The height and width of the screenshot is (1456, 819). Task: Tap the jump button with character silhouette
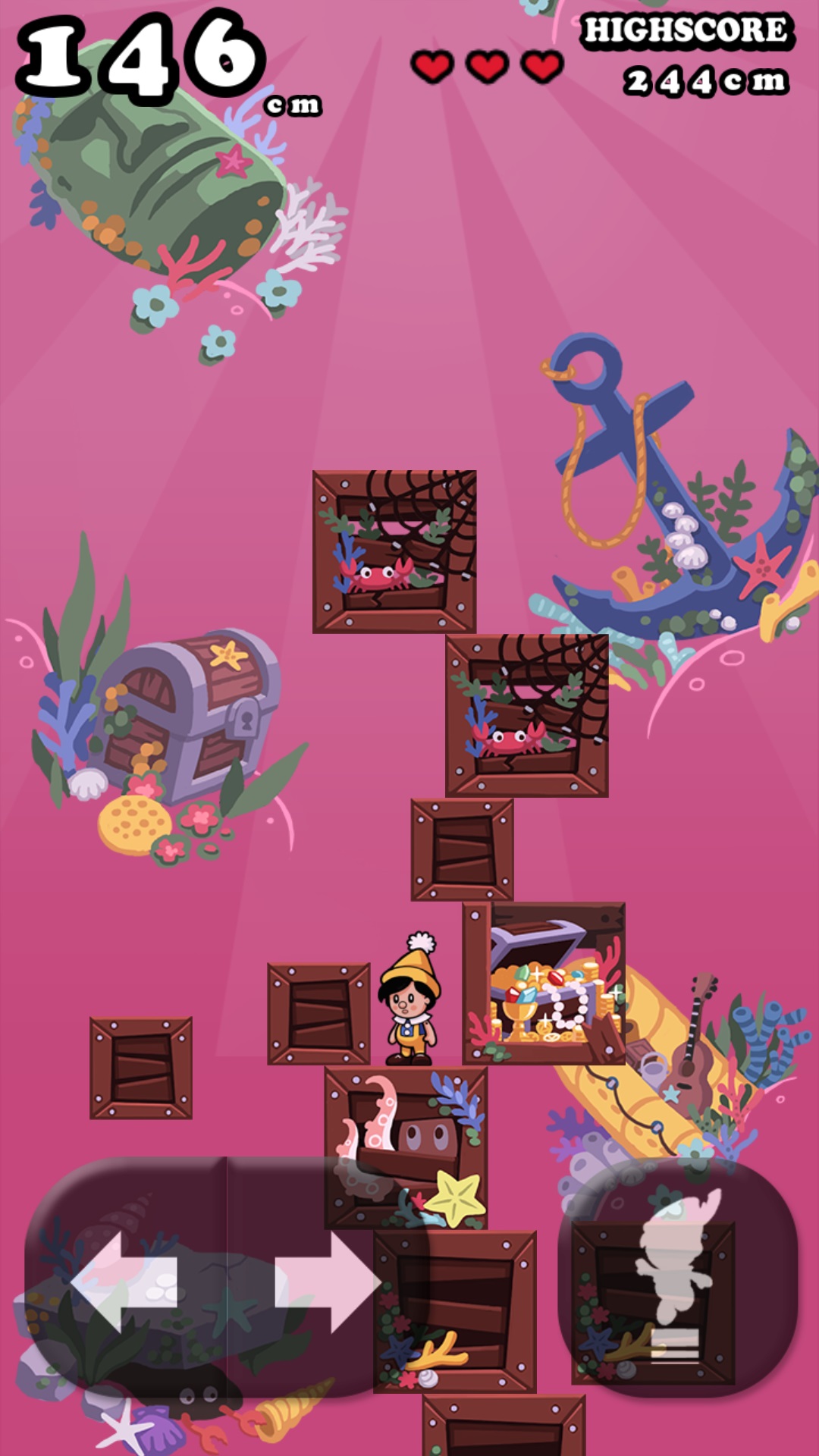click(677, 1278)
